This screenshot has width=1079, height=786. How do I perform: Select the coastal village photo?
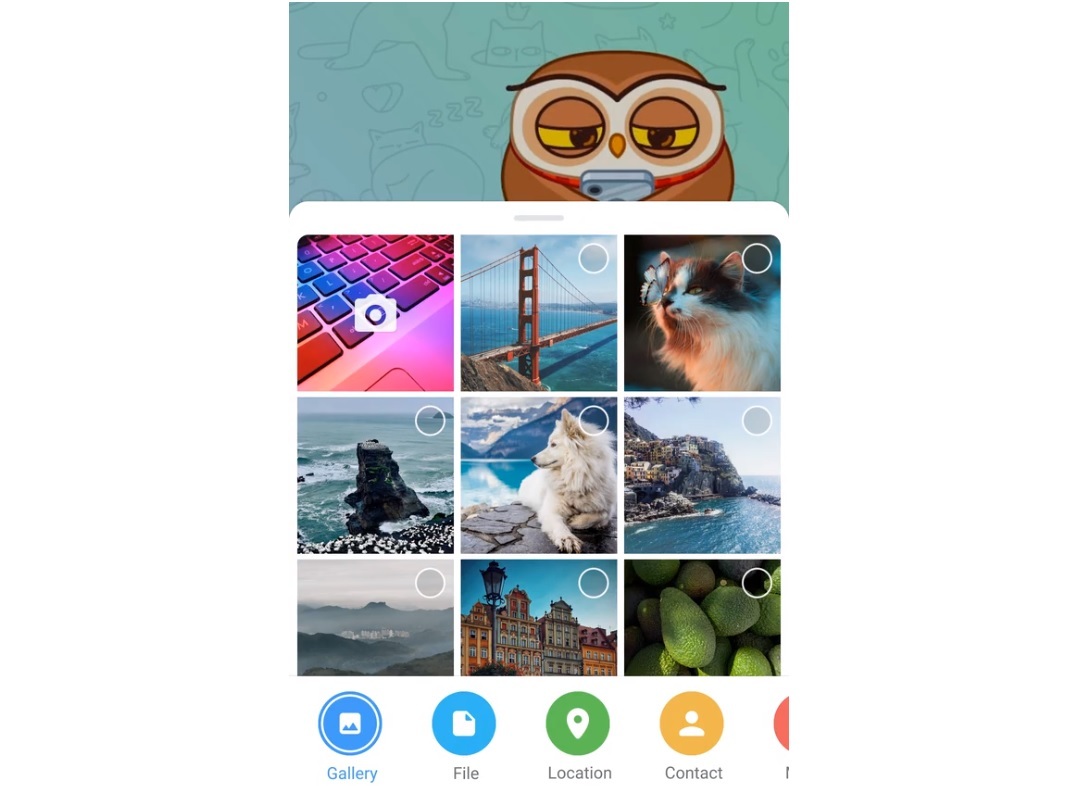tap(757, 421)
